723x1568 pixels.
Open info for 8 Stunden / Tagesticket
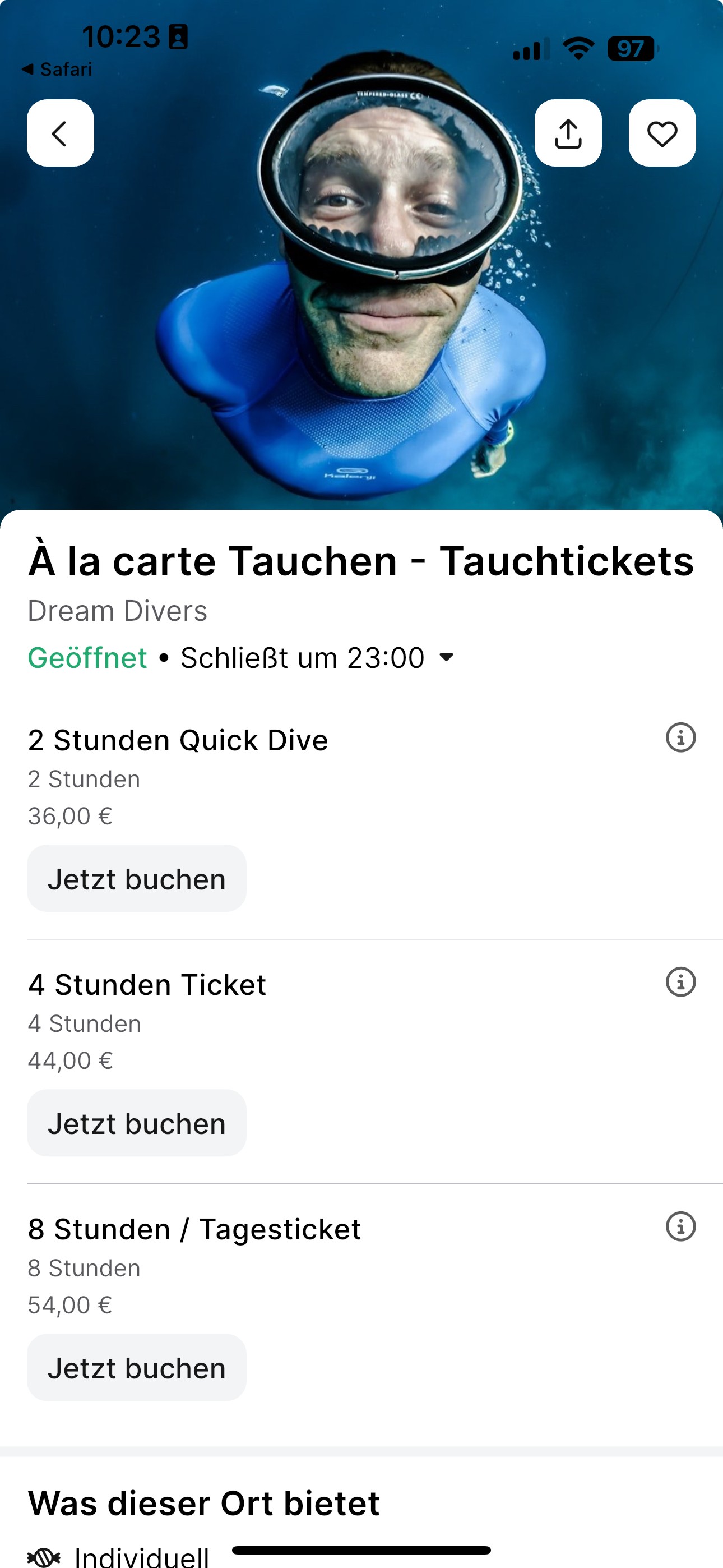680,1226
